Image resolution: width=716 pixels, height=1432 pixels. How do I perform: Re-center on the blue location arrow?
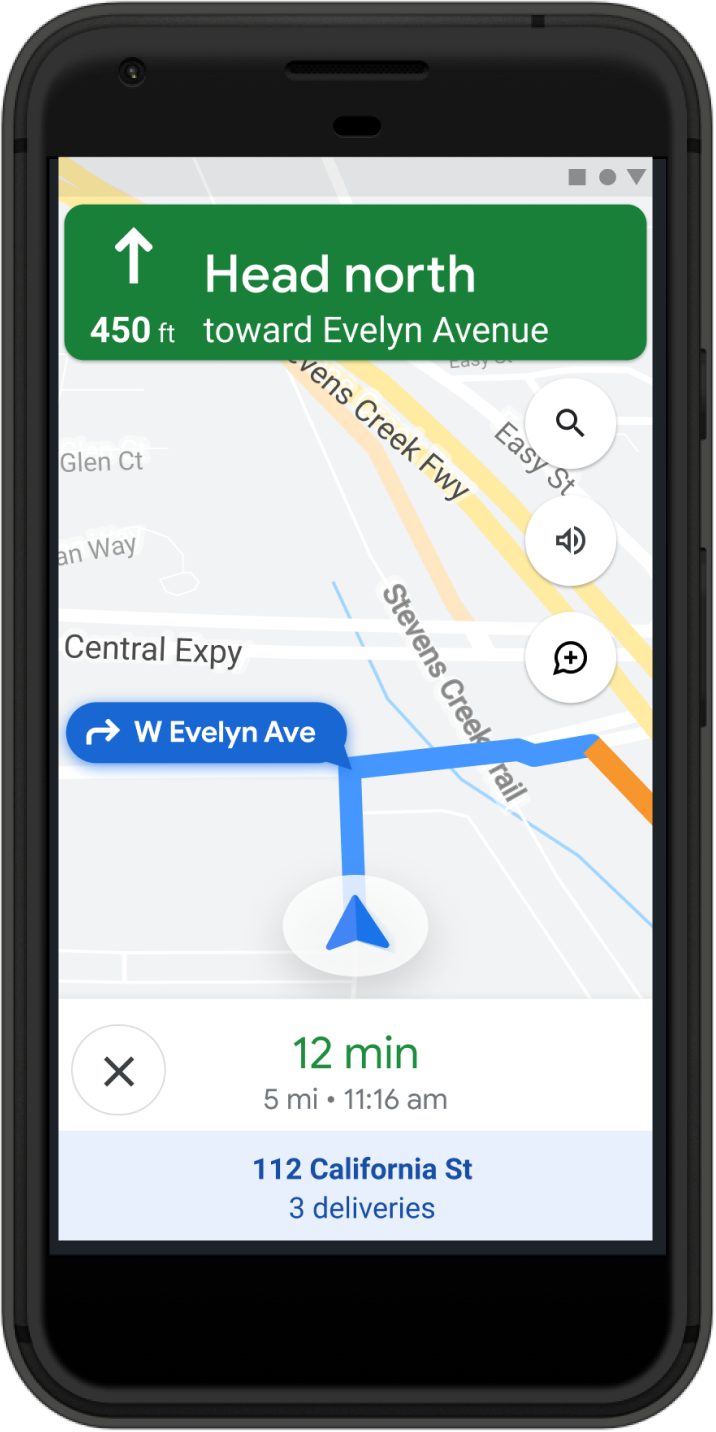[356, 926]
